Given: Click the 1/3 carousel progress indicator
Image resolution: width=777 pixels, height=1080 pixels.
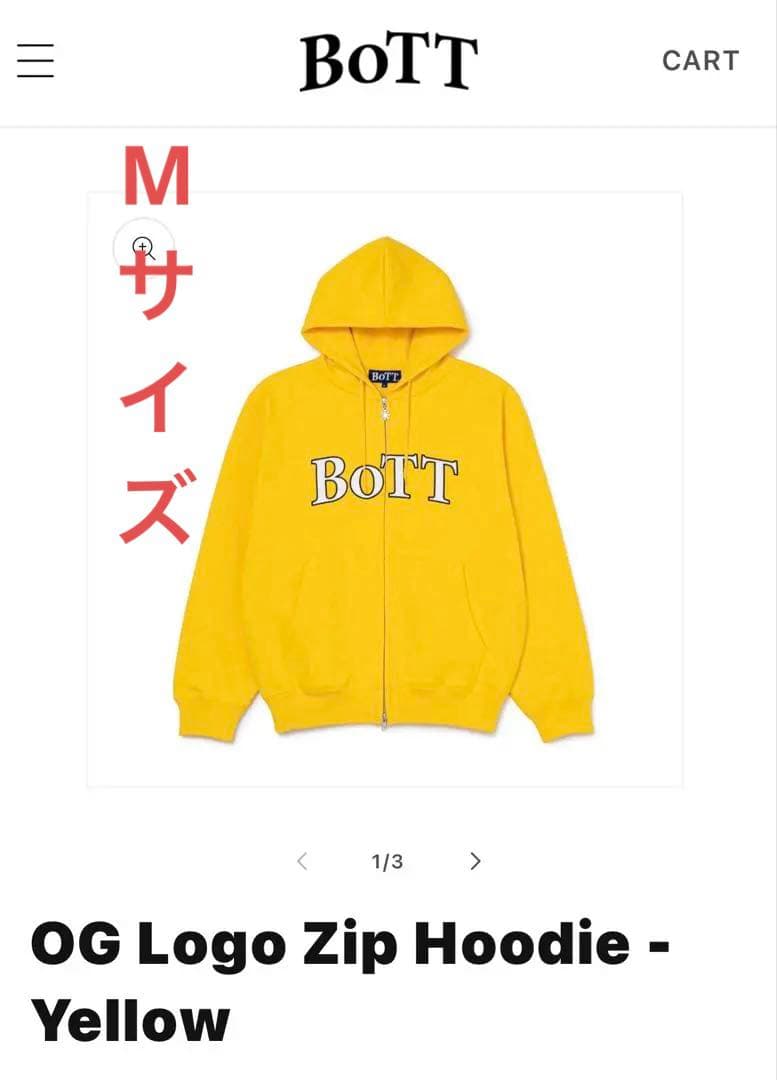Looking at the screenshot, I should point(388,860).
